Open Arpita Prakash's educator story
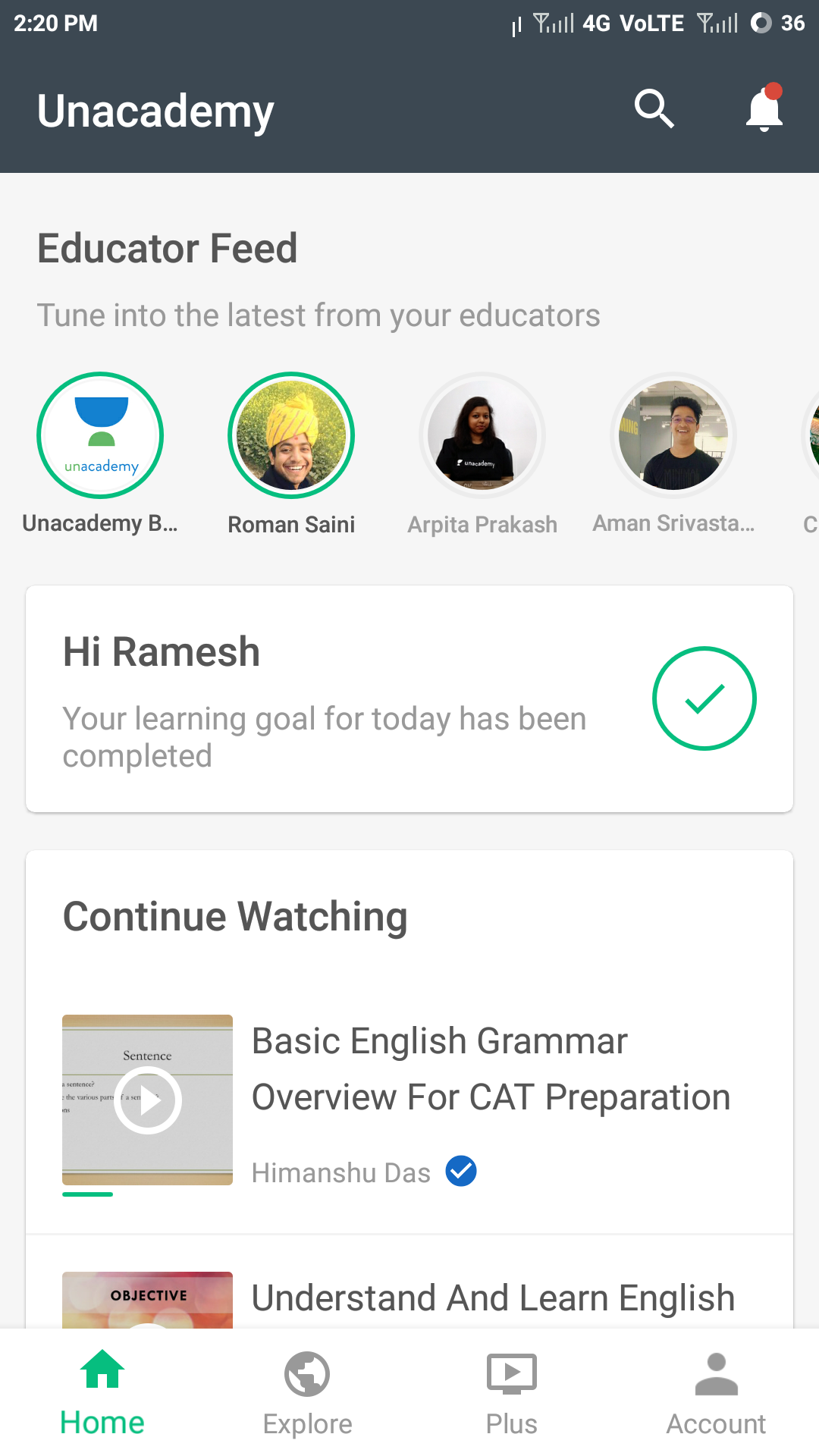The height and width of the screenshot is (1456, 819). tap(482, 435)
